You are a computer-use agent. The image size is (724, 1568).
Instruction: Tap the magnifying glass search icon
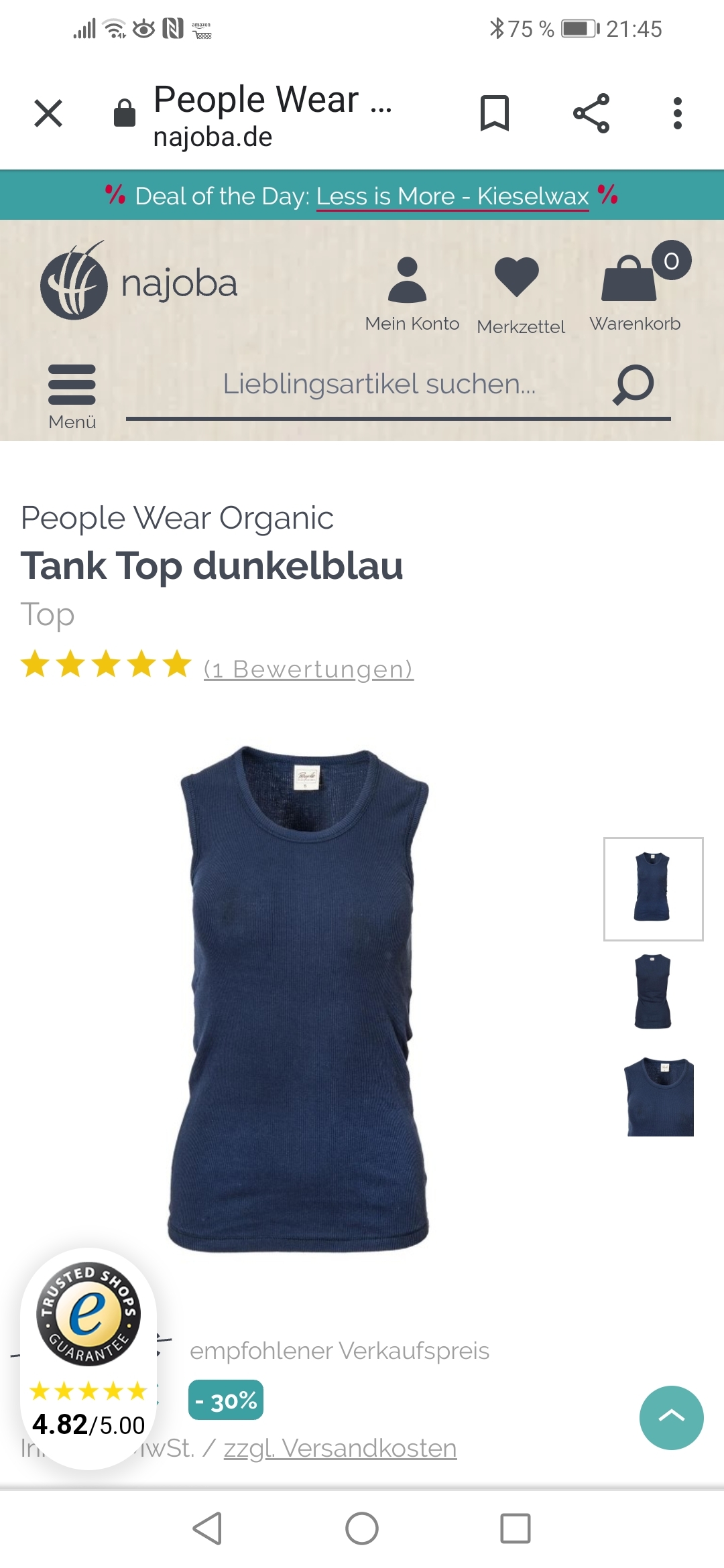633,385
